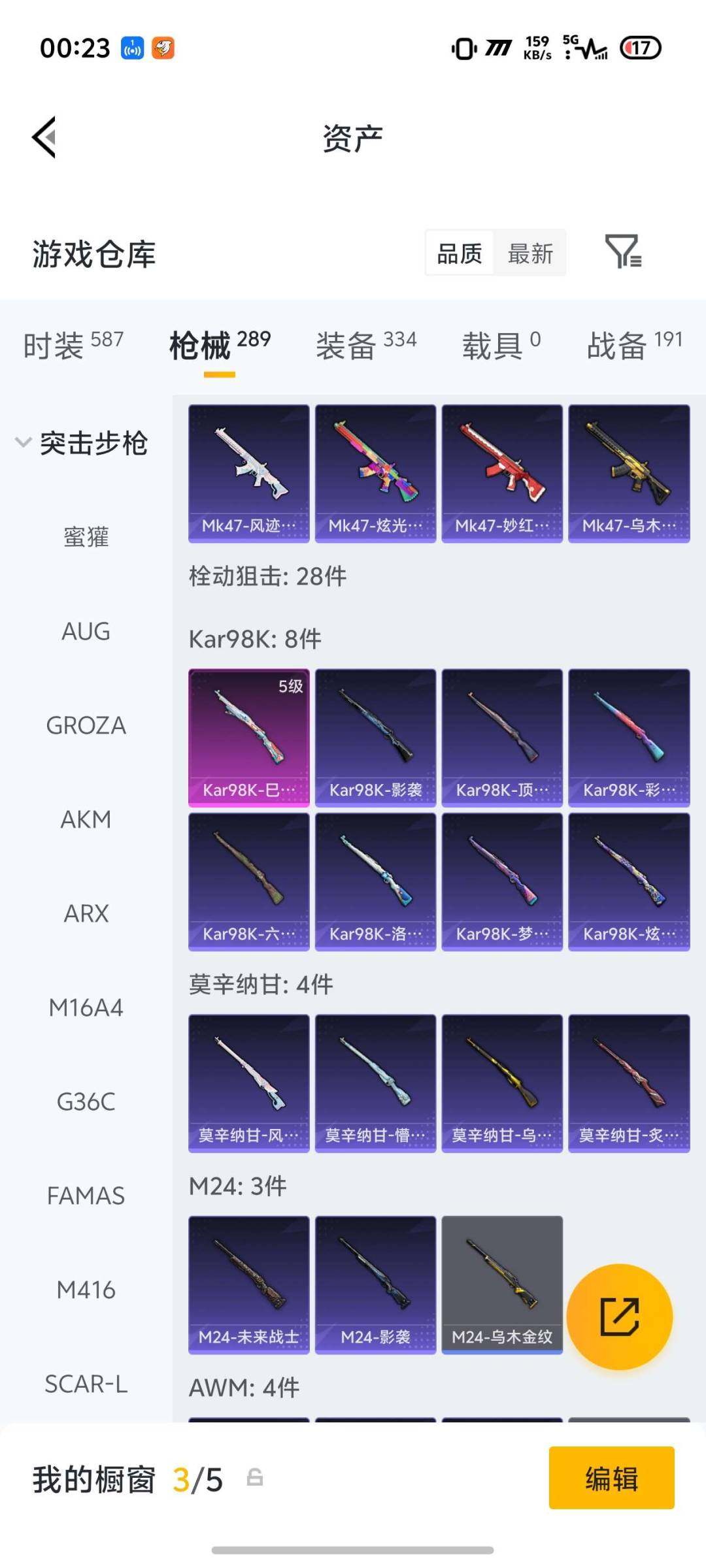Switch sorting back to 品质
Image resolution: width=706 pixels, height=1568 pixels.
point(460,253)
